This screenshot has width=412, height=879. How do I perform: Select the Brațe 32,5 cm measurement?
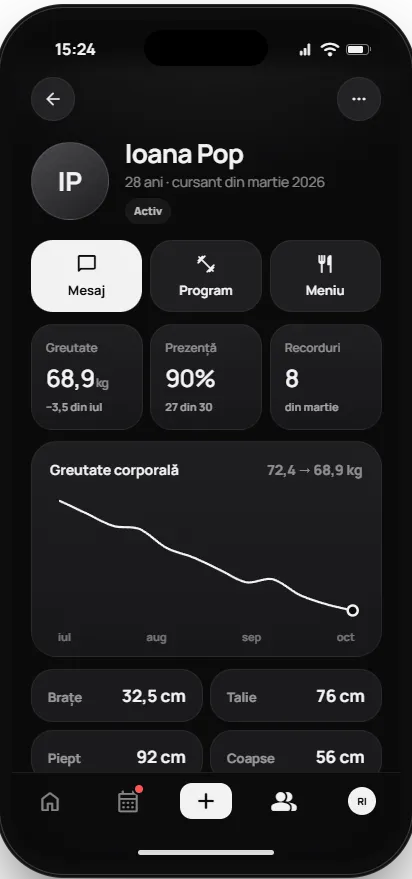pos(117,696)
